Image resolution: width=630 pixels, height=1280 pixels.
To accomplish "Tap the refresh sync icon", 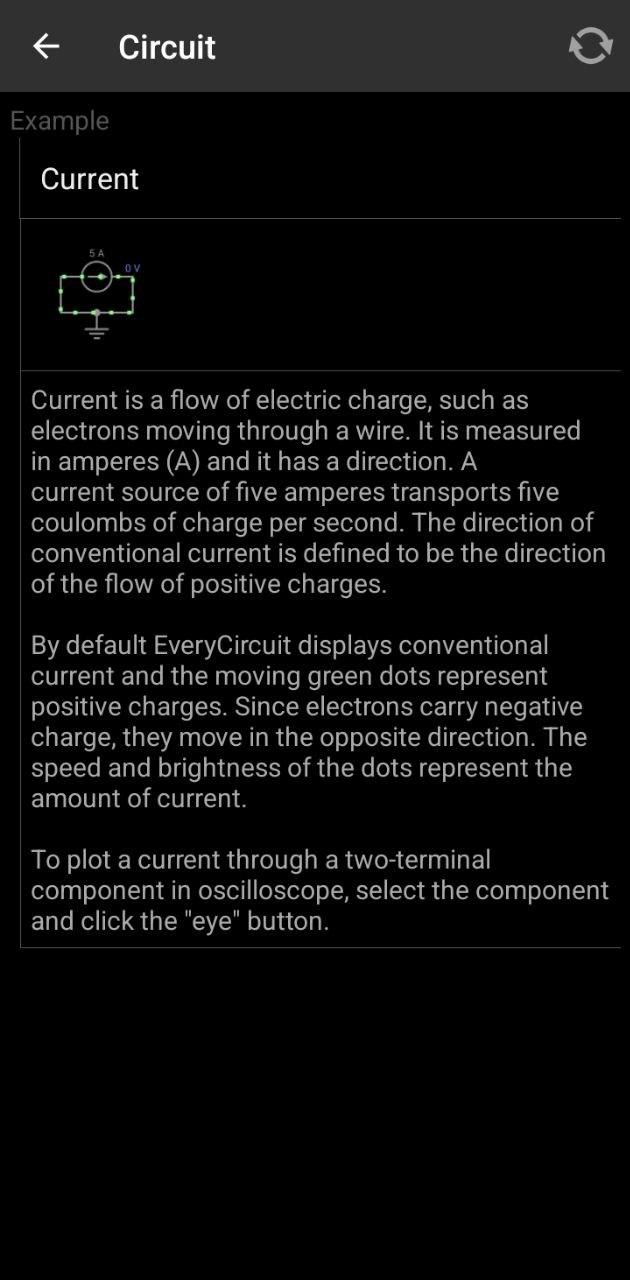I will coord(590,46).
